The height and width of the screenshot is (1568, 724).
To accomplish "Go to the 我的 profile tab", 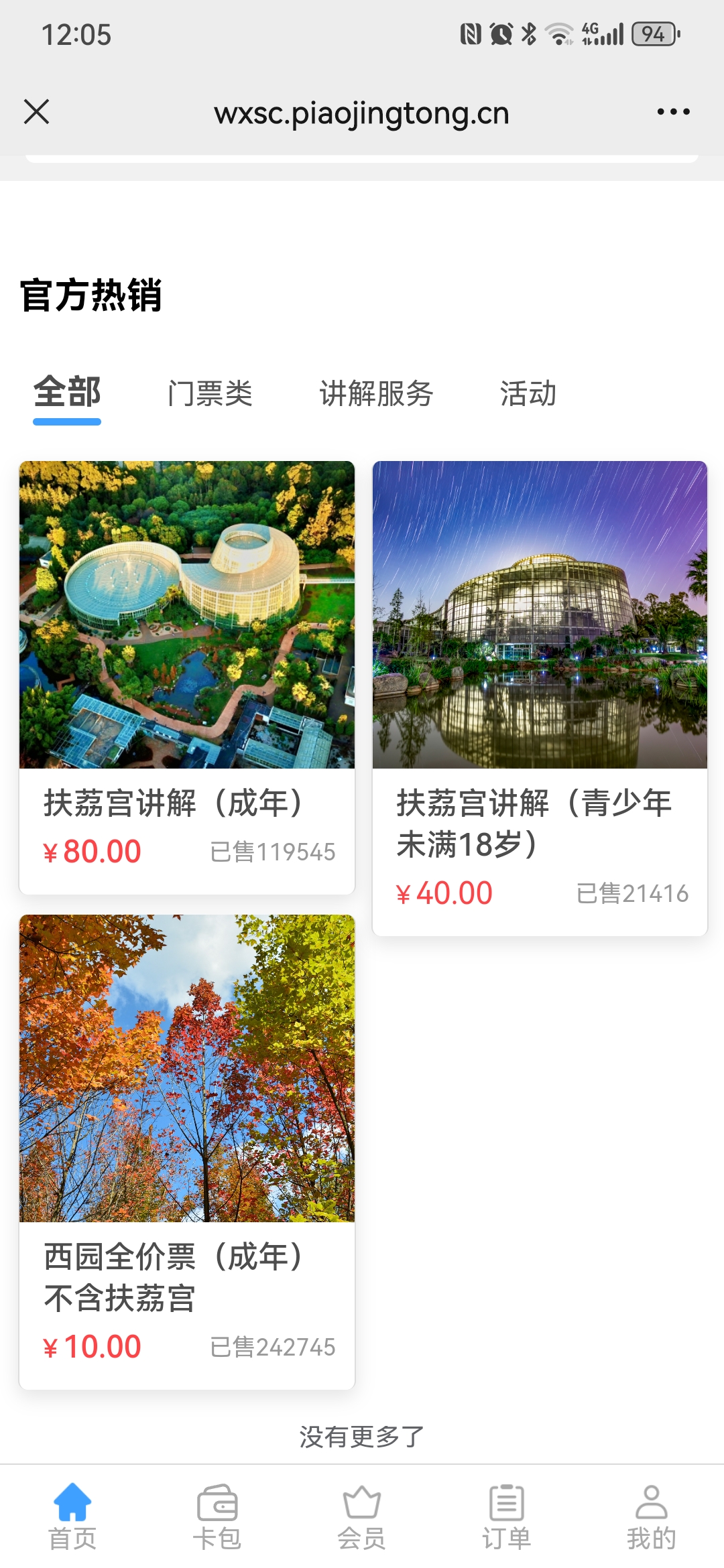I will click(651, 1517).
